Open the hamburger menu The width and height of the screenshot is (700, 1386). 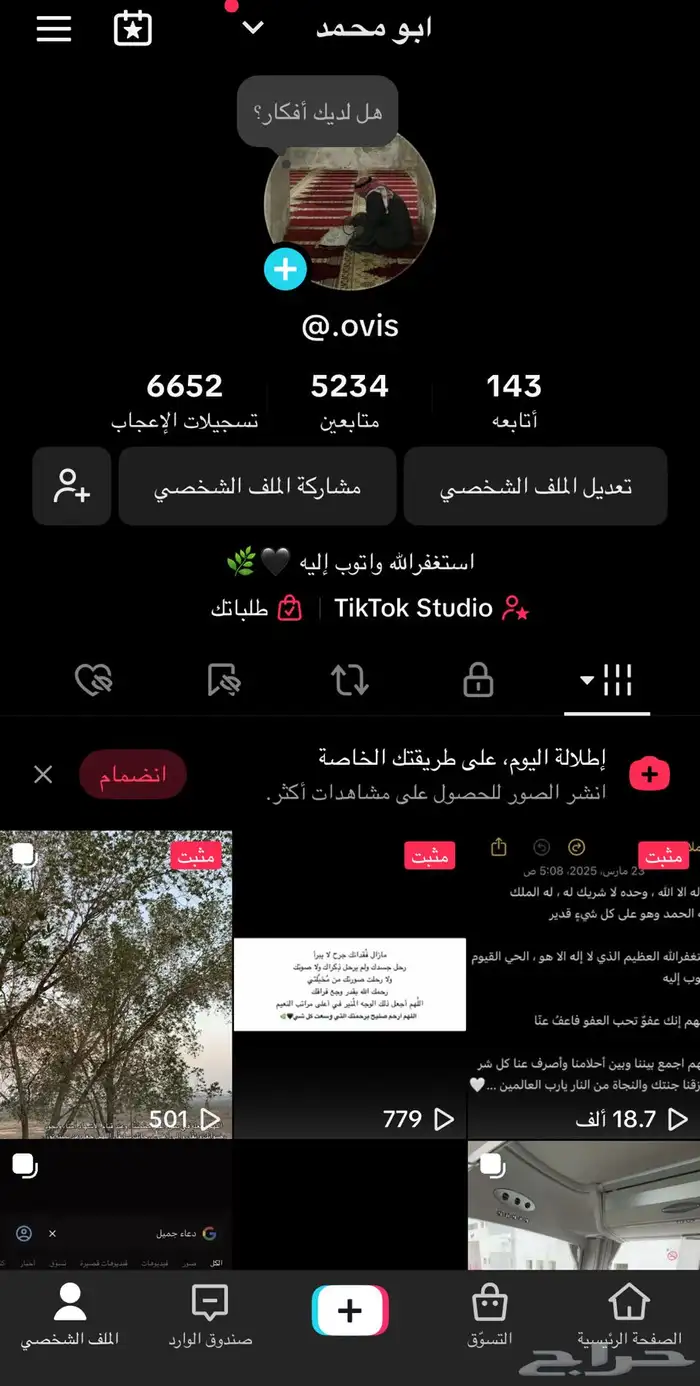pos(54,28)
